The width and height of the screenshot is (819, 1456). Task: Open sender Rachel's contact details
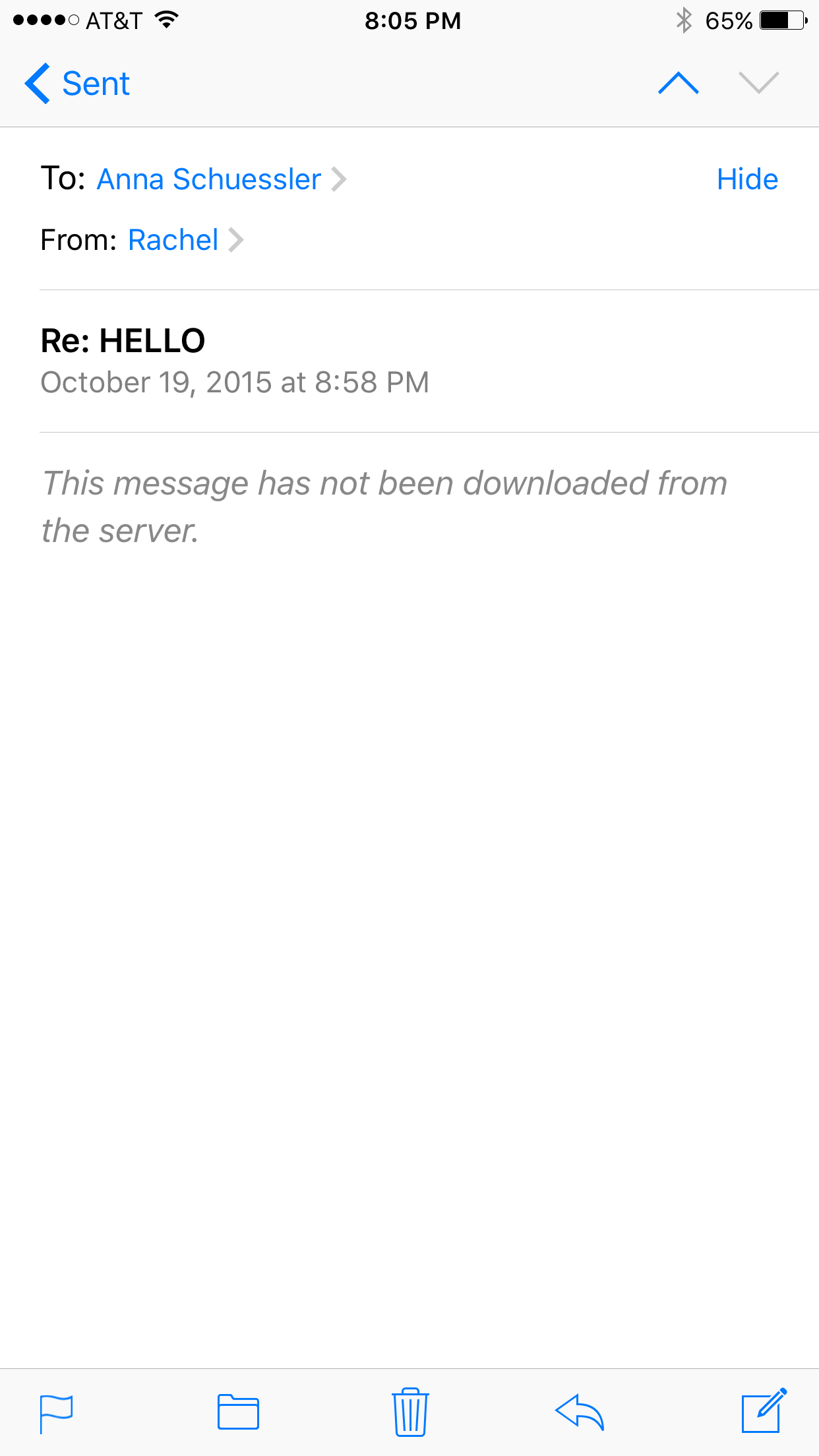pyautogui.click(x=173, y=240)
